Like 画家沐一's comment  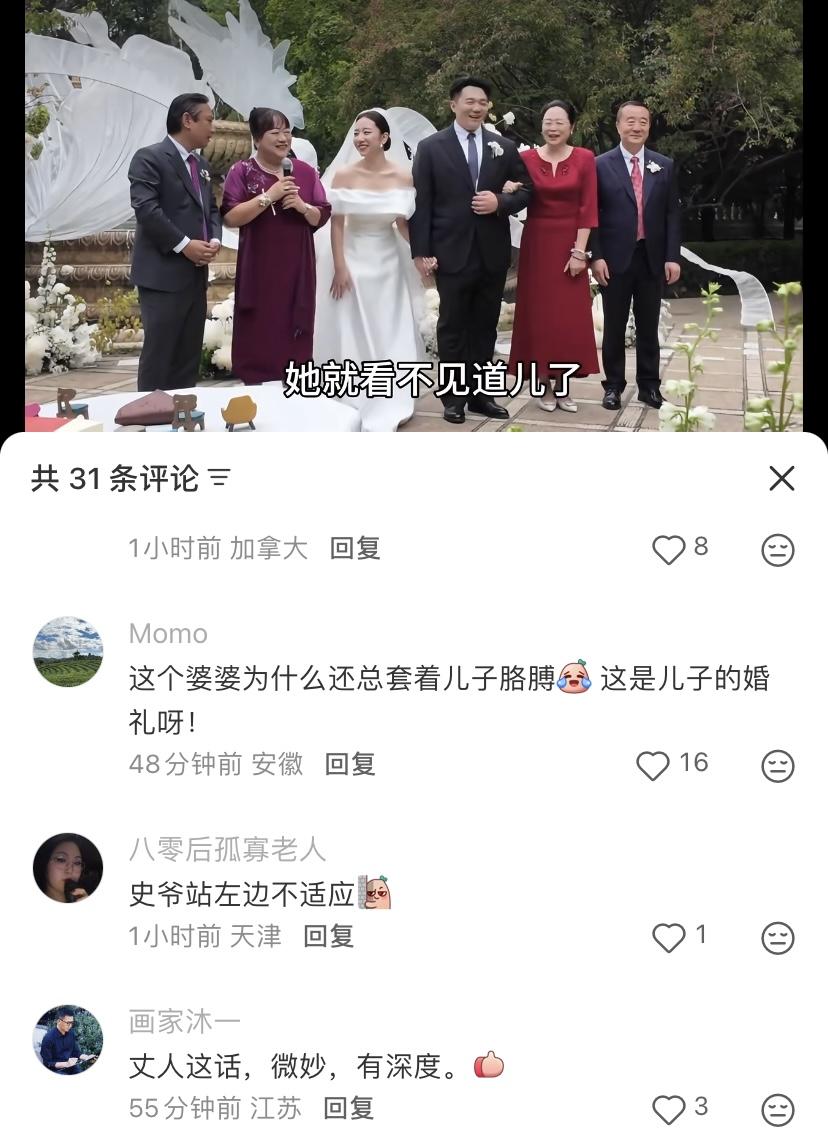pyautogui.click(x=668, y=1110)
